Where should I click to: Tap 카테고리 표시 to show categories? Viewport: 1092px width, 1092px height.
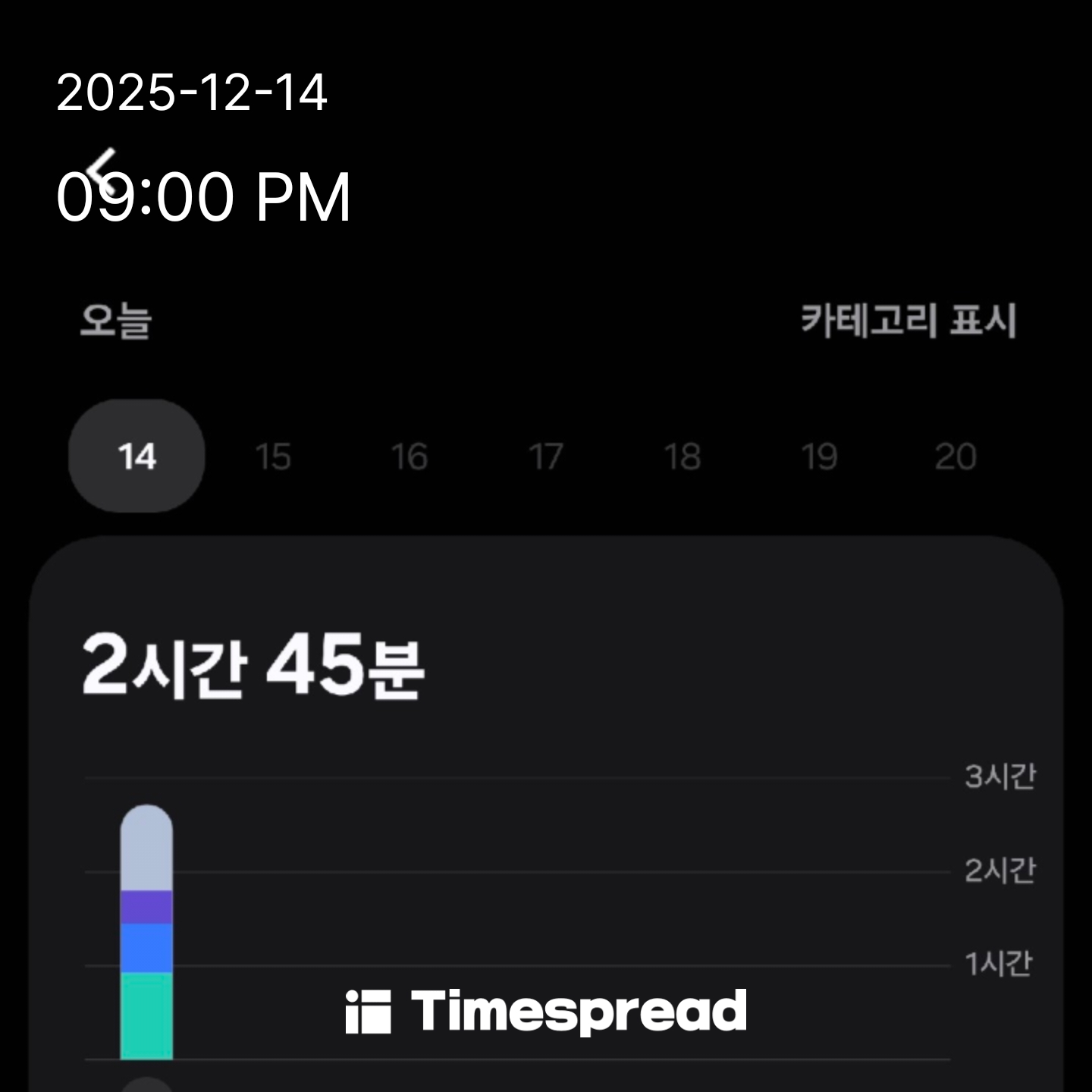coord(908,320)
